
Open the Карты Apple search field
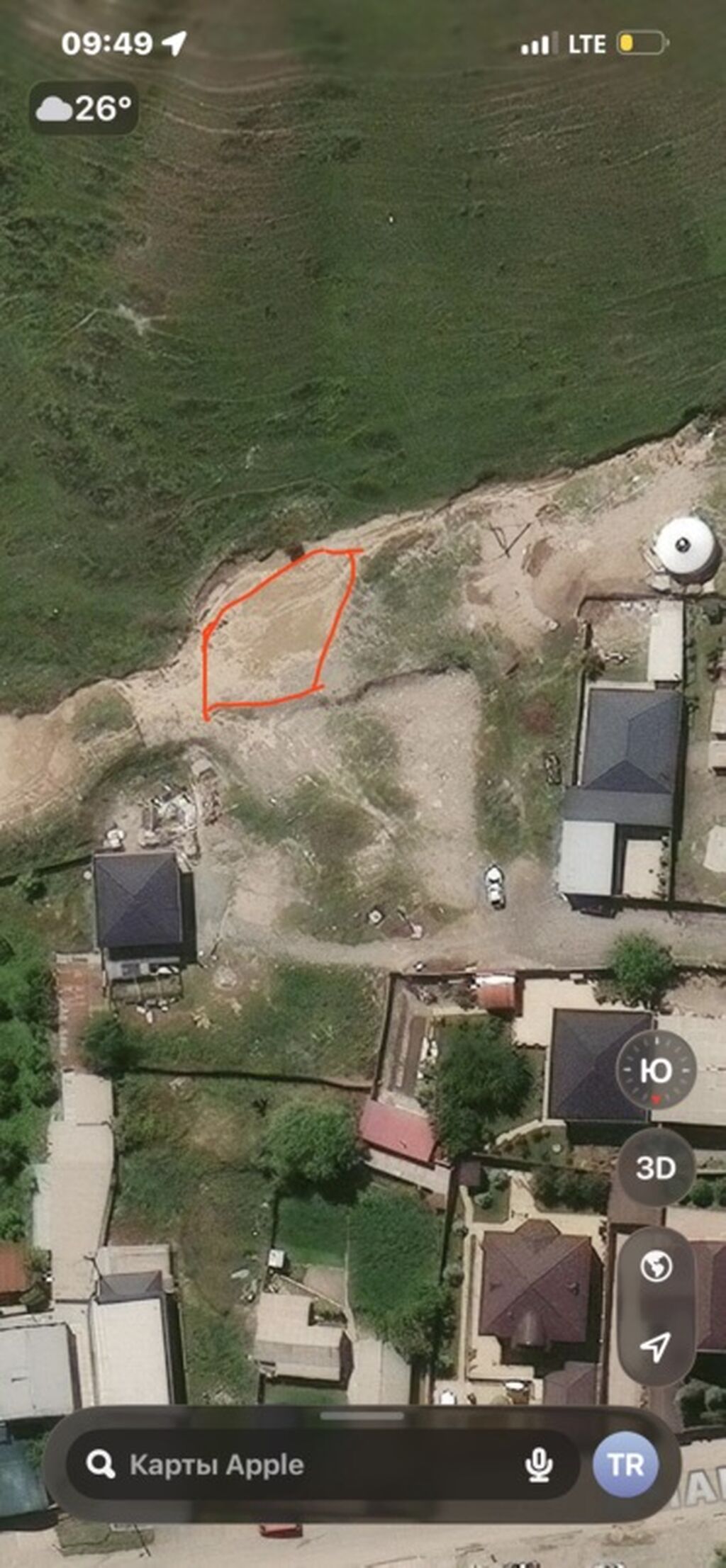pos(323,1464)
